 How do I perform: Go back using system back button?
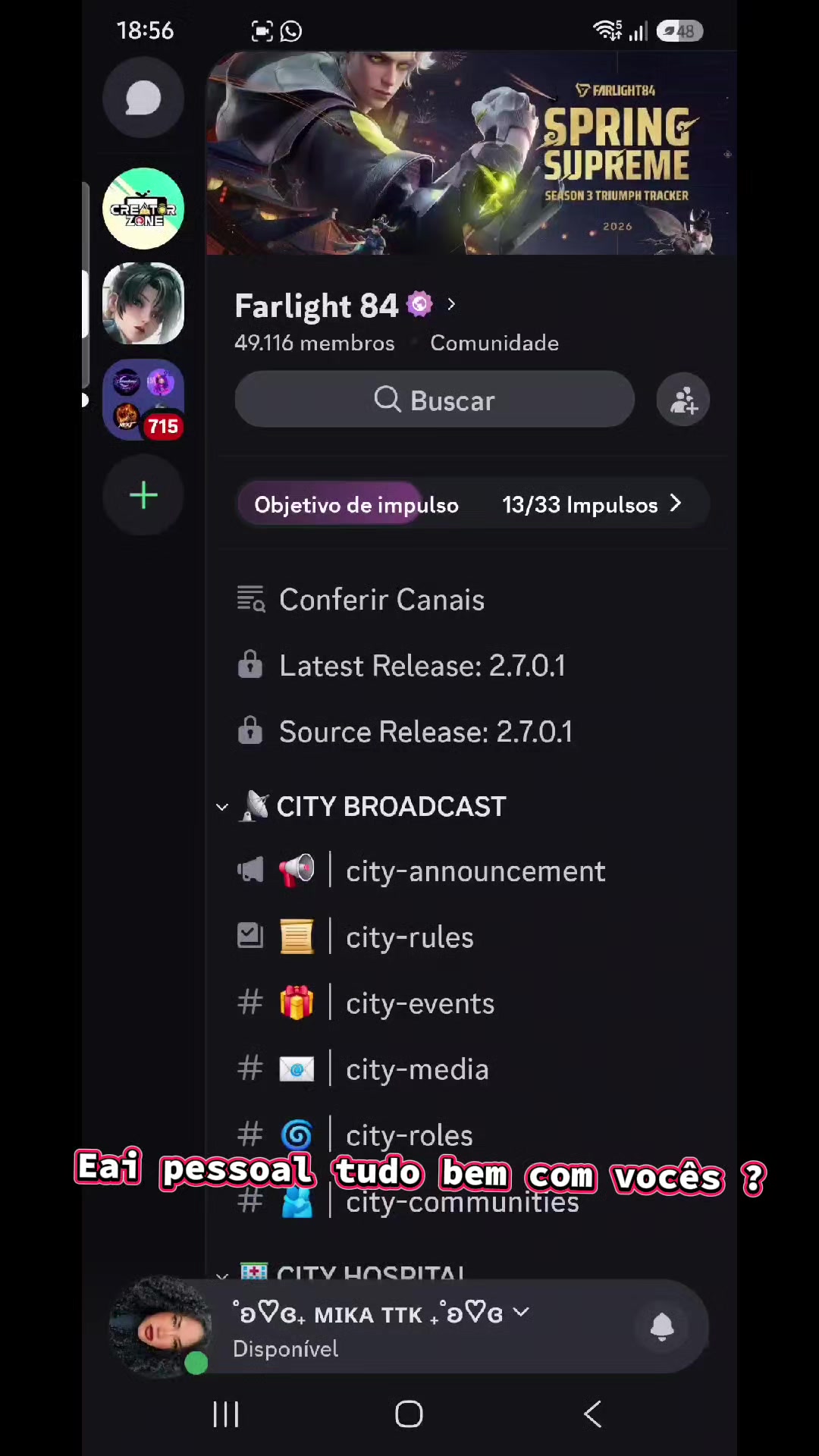(x=593, y=1414)
